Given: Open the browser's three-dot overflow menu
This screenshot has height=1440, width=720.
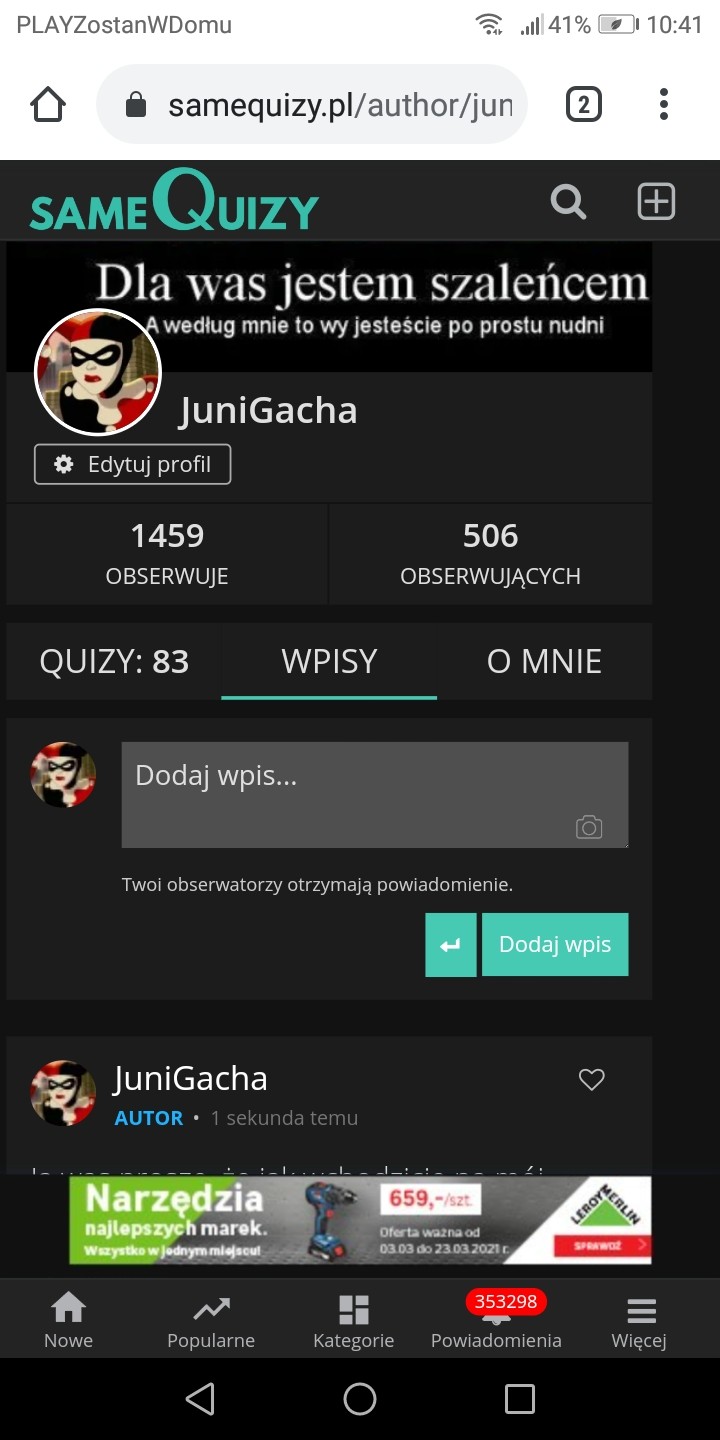Looking at the screenshot, I should pyautogui.click(x=664, y=104).
